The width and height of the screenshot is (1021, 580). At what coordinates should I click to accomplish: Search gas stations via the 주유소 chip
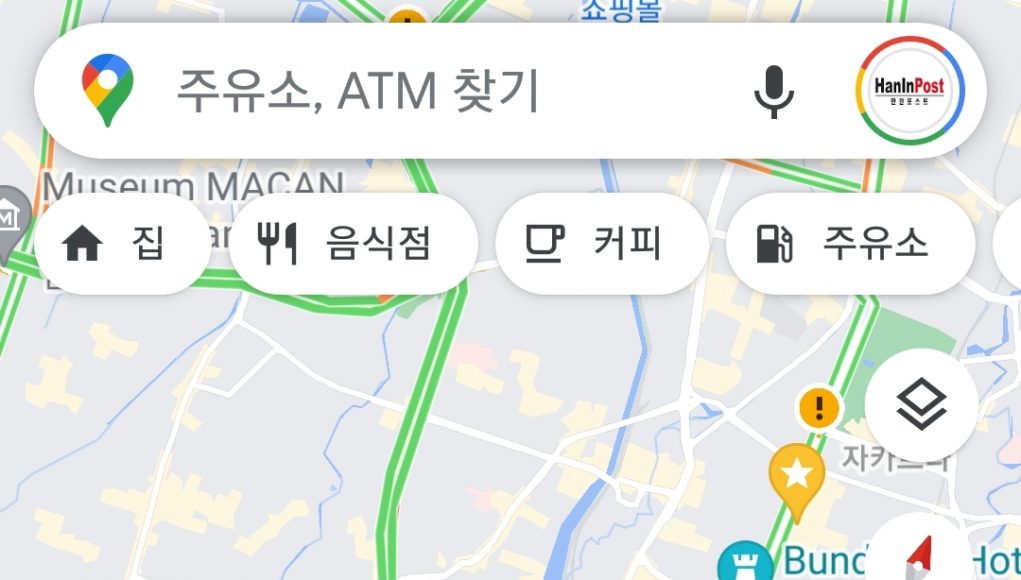(849, 244)
